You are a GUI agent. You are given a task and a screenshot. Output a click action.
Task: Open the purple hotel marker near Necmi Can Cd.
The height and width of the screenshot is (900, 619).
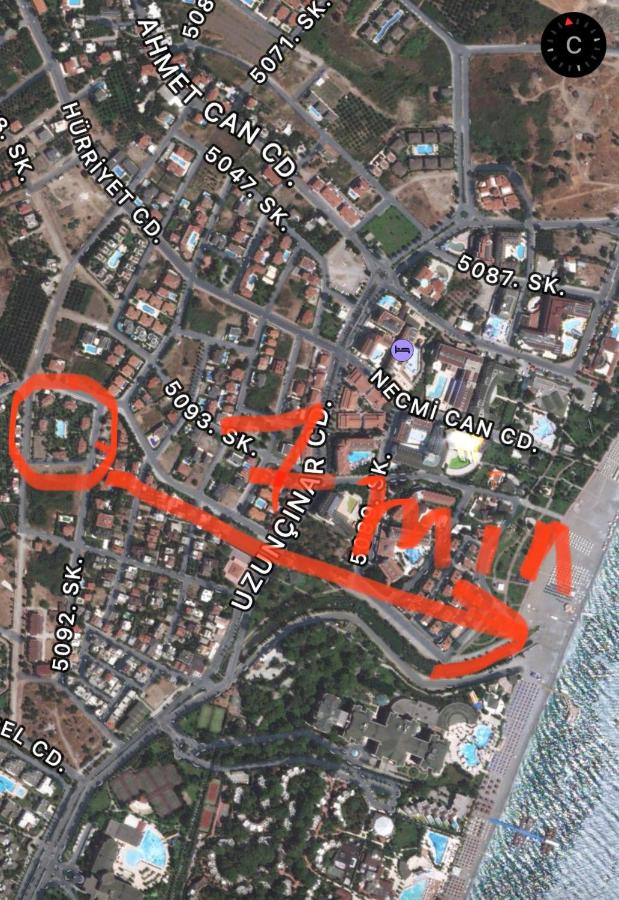402,350
